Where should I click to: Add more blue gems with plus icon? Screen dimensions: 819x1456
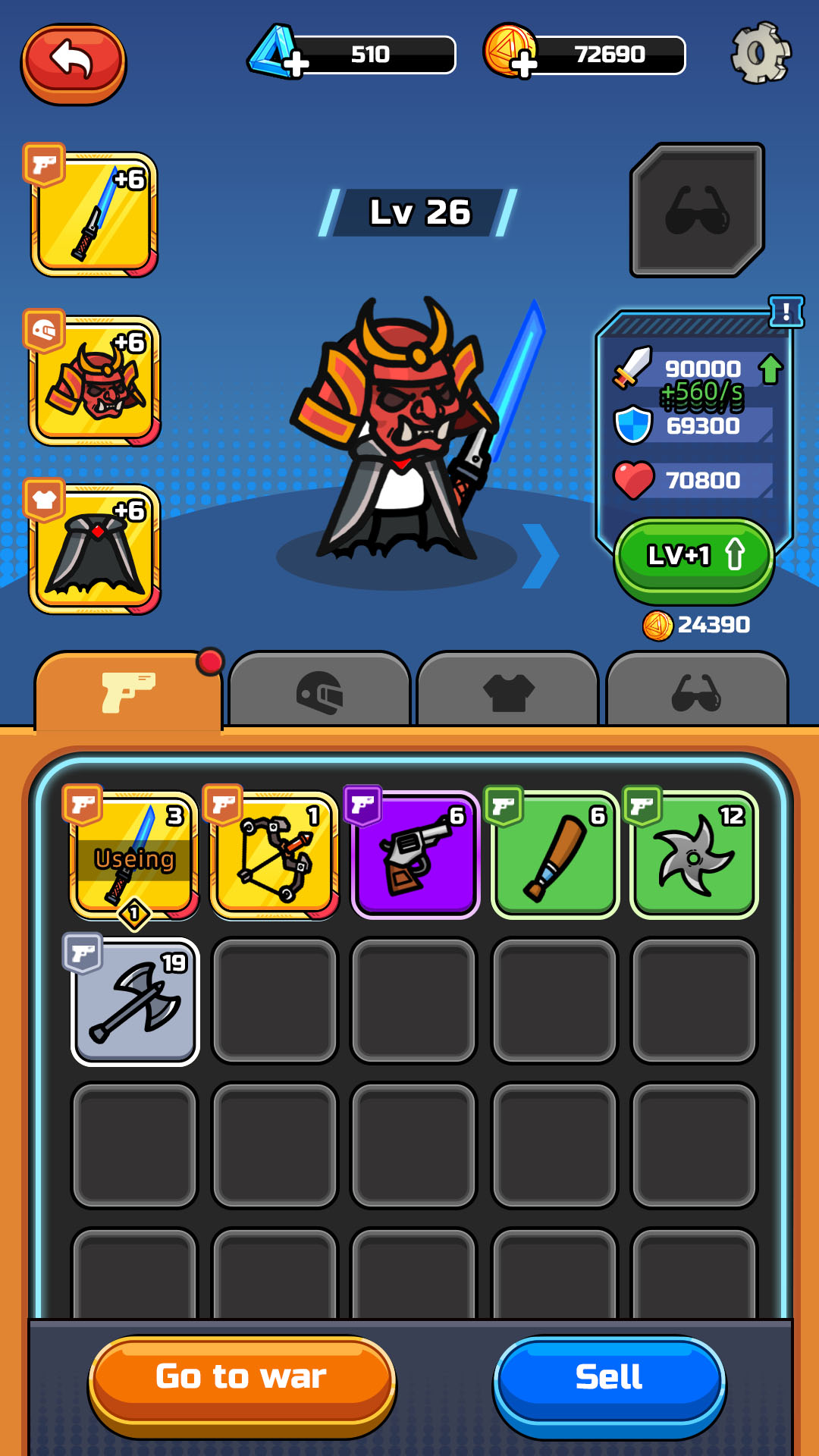[296, 64]
